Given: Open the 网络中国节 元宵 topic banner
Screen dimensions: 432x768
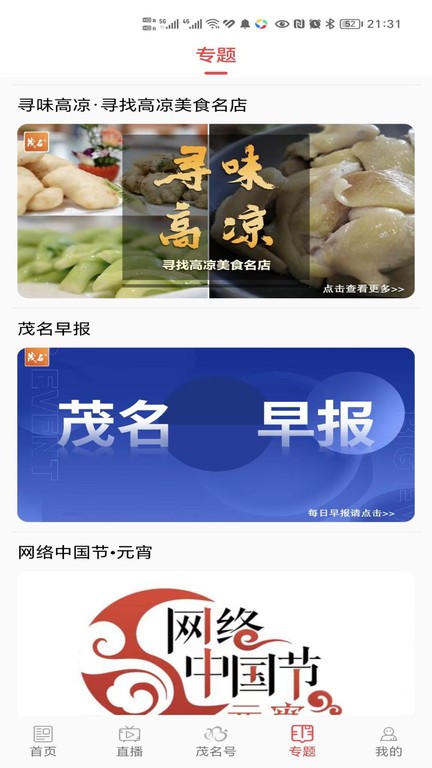Looking at the screenshot, I should coord(216,643).
